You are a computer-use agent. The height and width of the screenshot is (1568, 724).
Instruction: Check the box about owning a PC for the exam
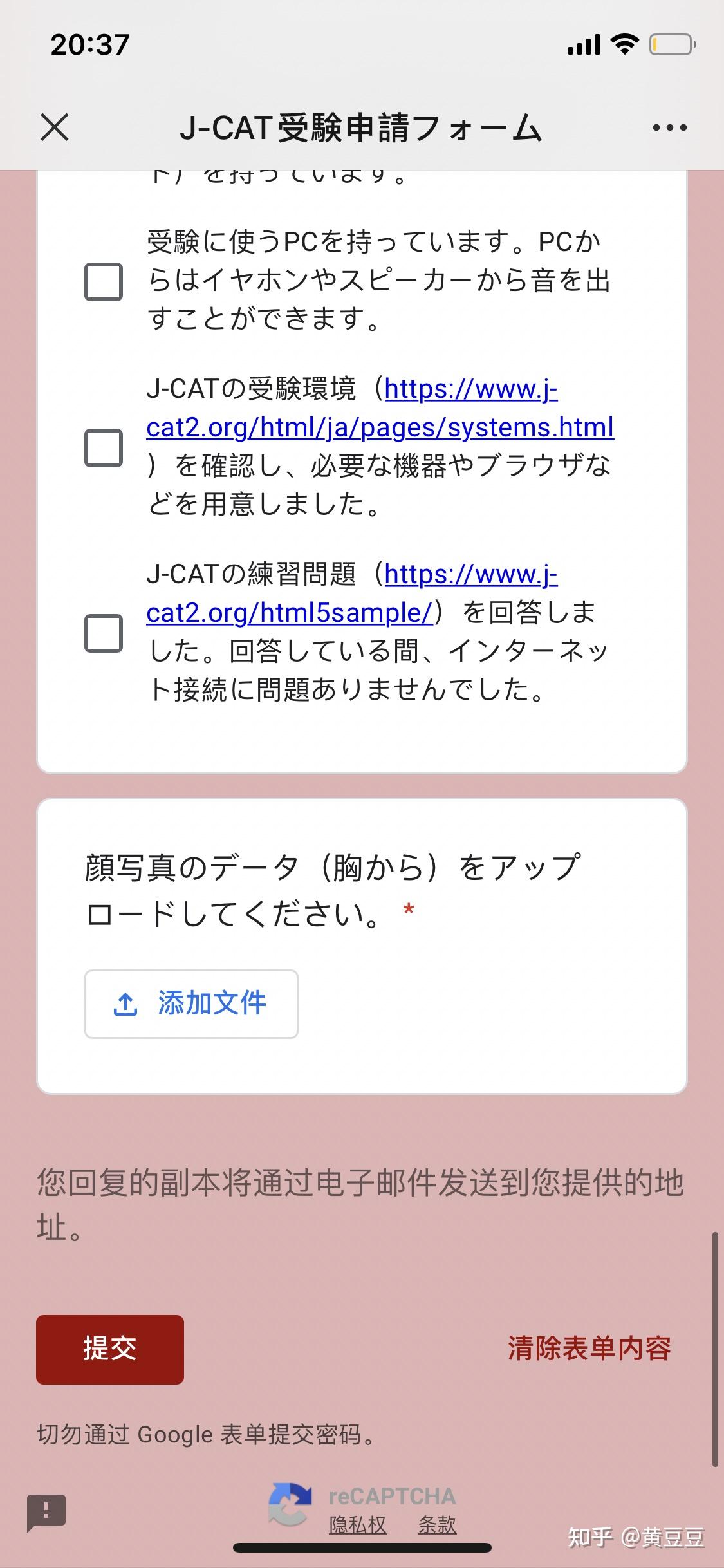103,280
